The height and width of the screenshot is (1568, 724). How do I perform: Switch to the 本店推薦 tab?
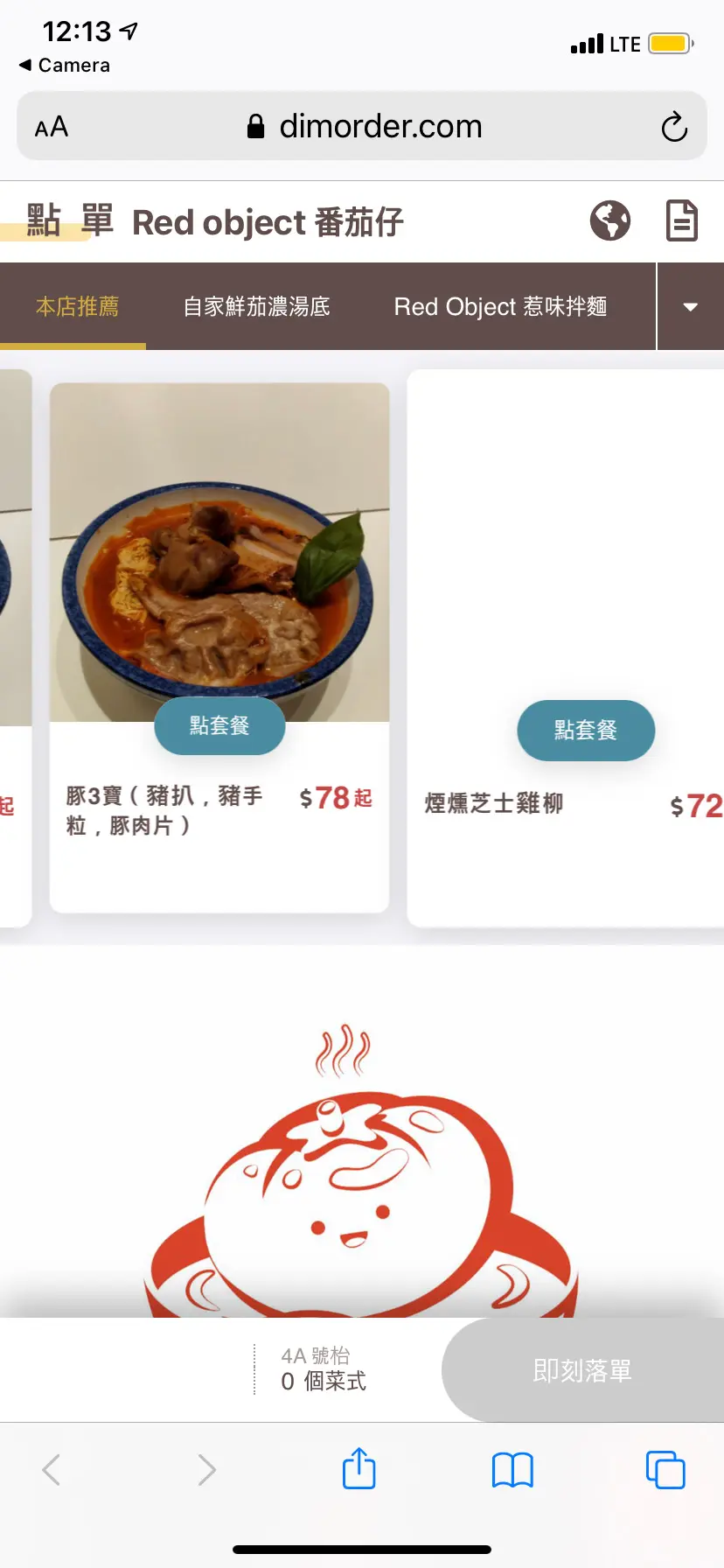click(77, 306)
